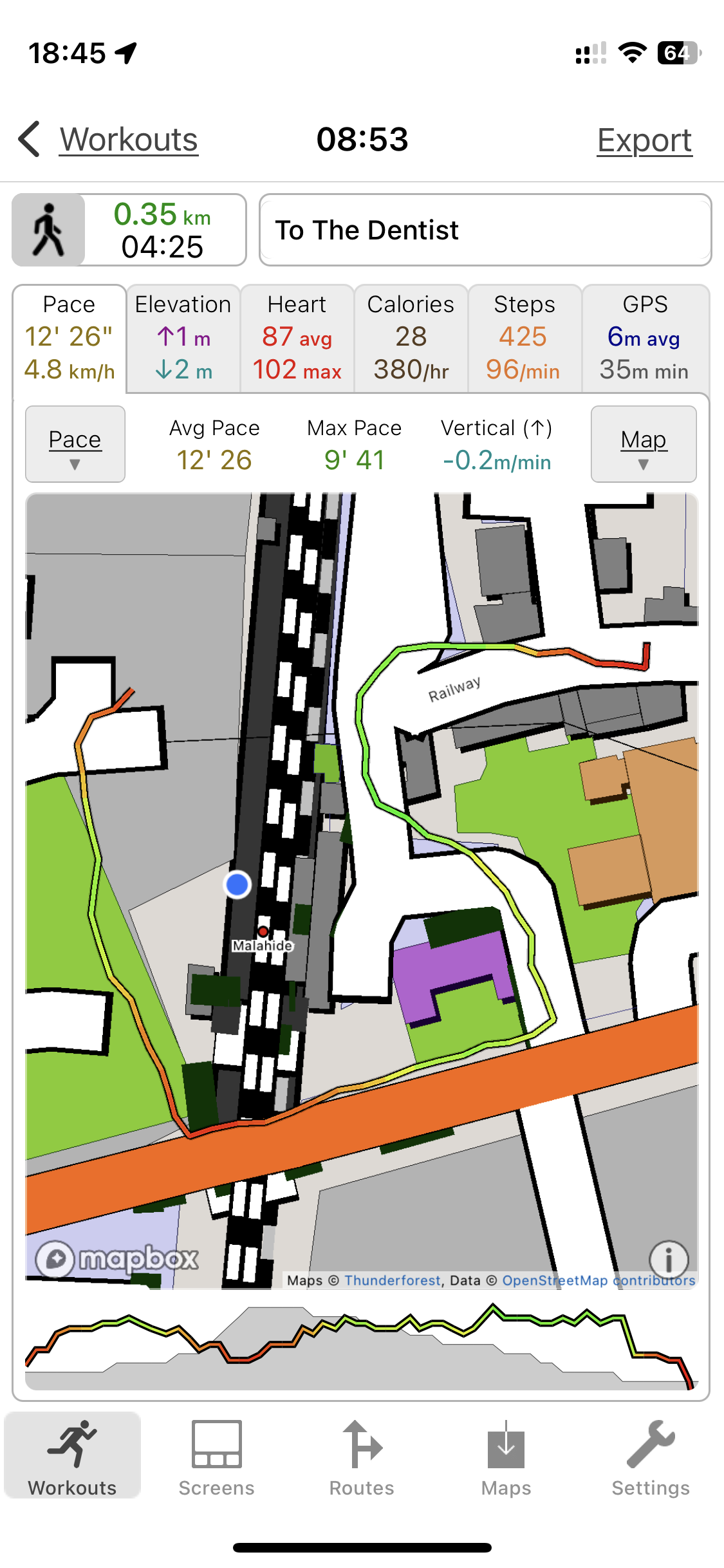Screen dimensions: 724x1568
Task: Switch to the Steps tab
Action: click(x=524, y=338)
